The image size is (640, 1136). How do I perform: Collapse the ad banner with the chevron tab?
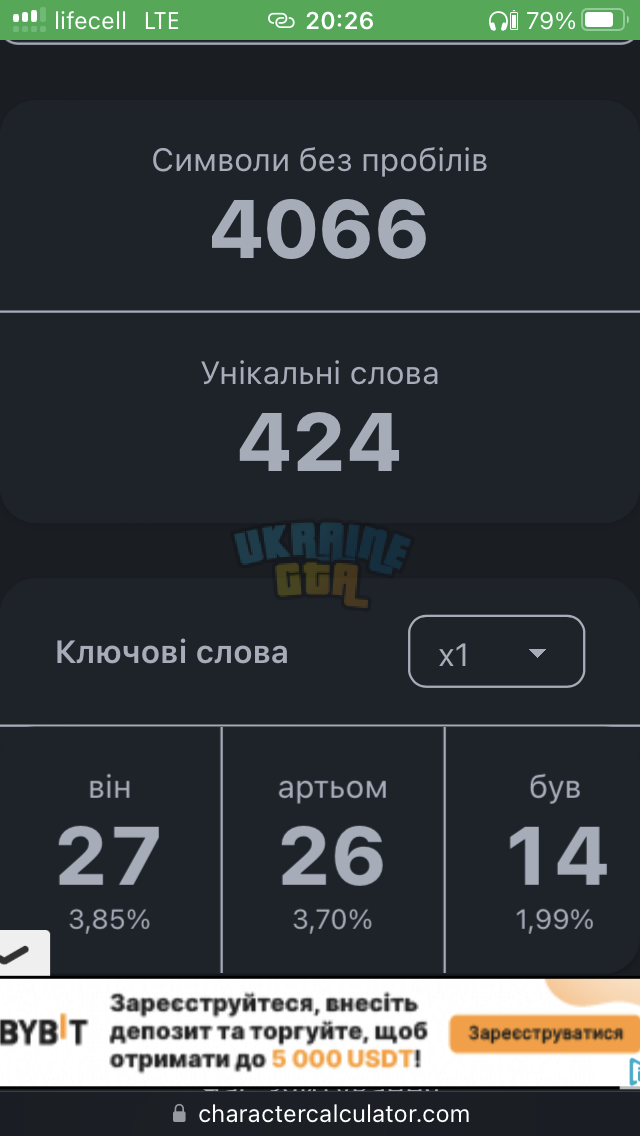click(24, 954)
